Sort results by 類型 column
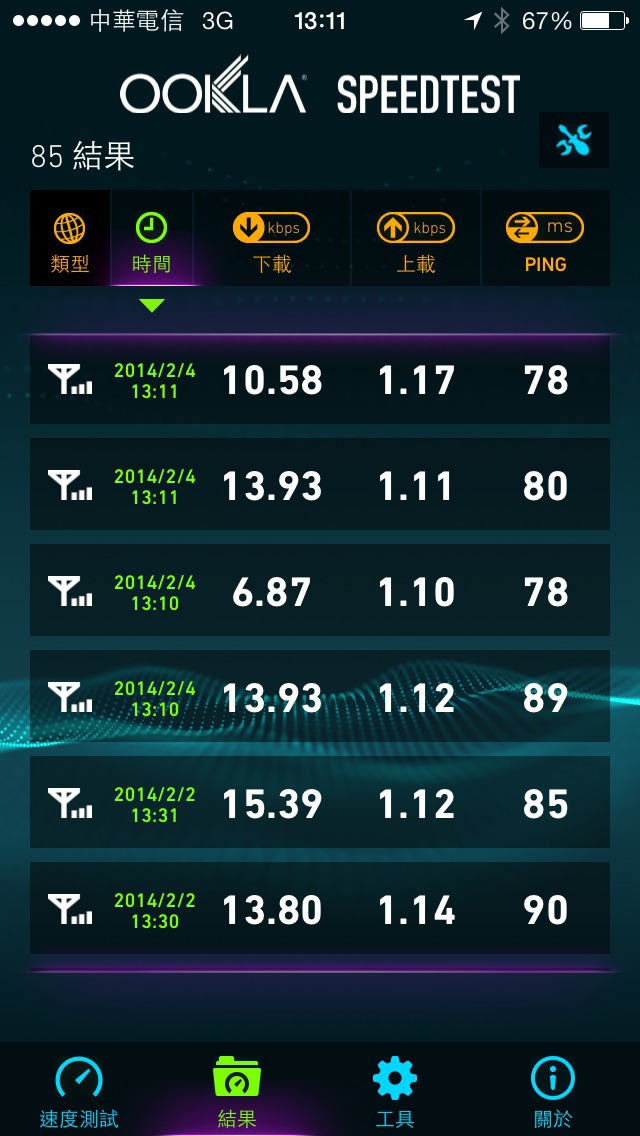The height and width of the screenshot is (1136, 640). click(x=70, y=240)
